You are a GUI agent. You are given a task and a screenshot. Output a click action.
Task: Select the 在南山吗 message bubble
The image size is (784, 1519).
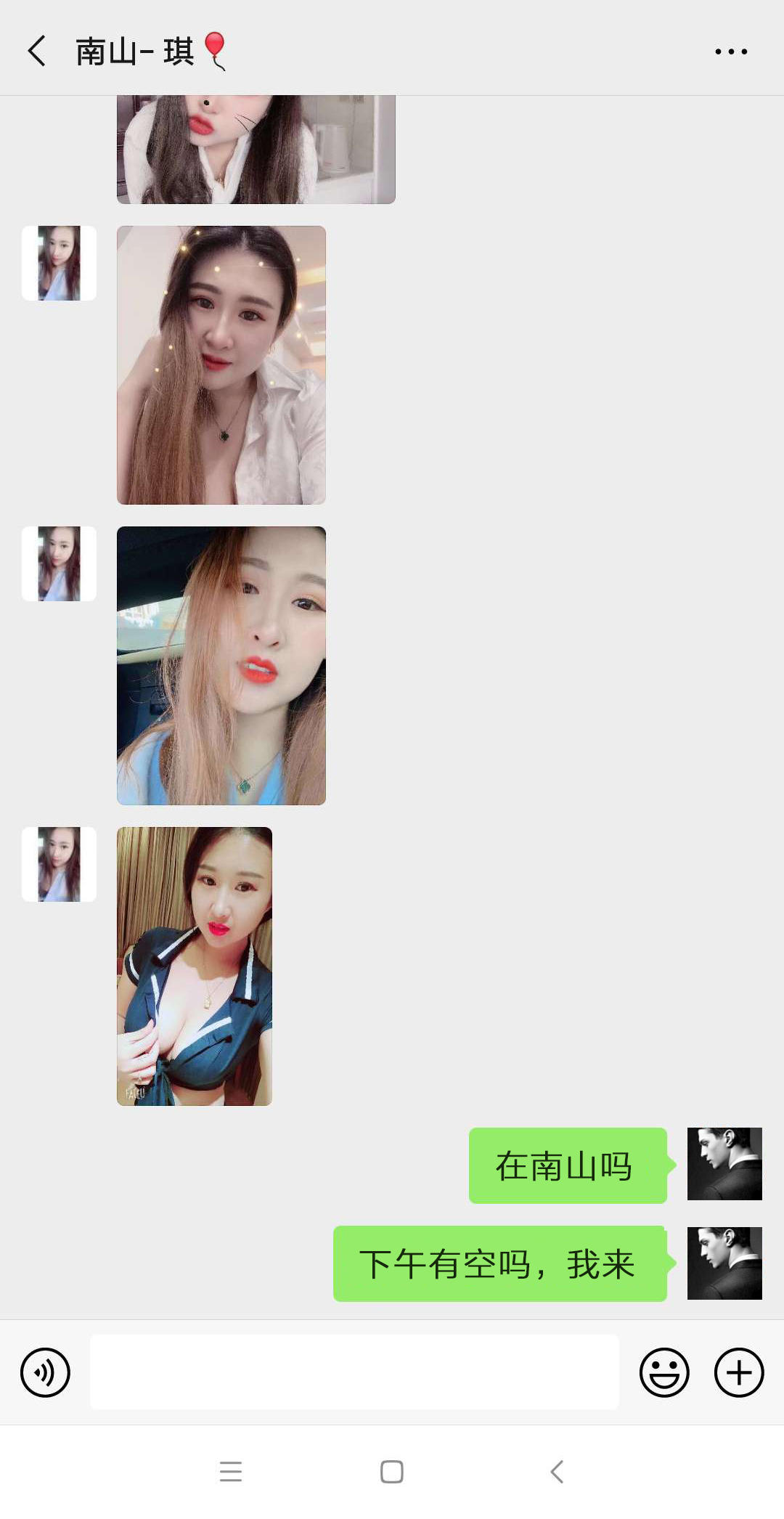point(568,1163)
